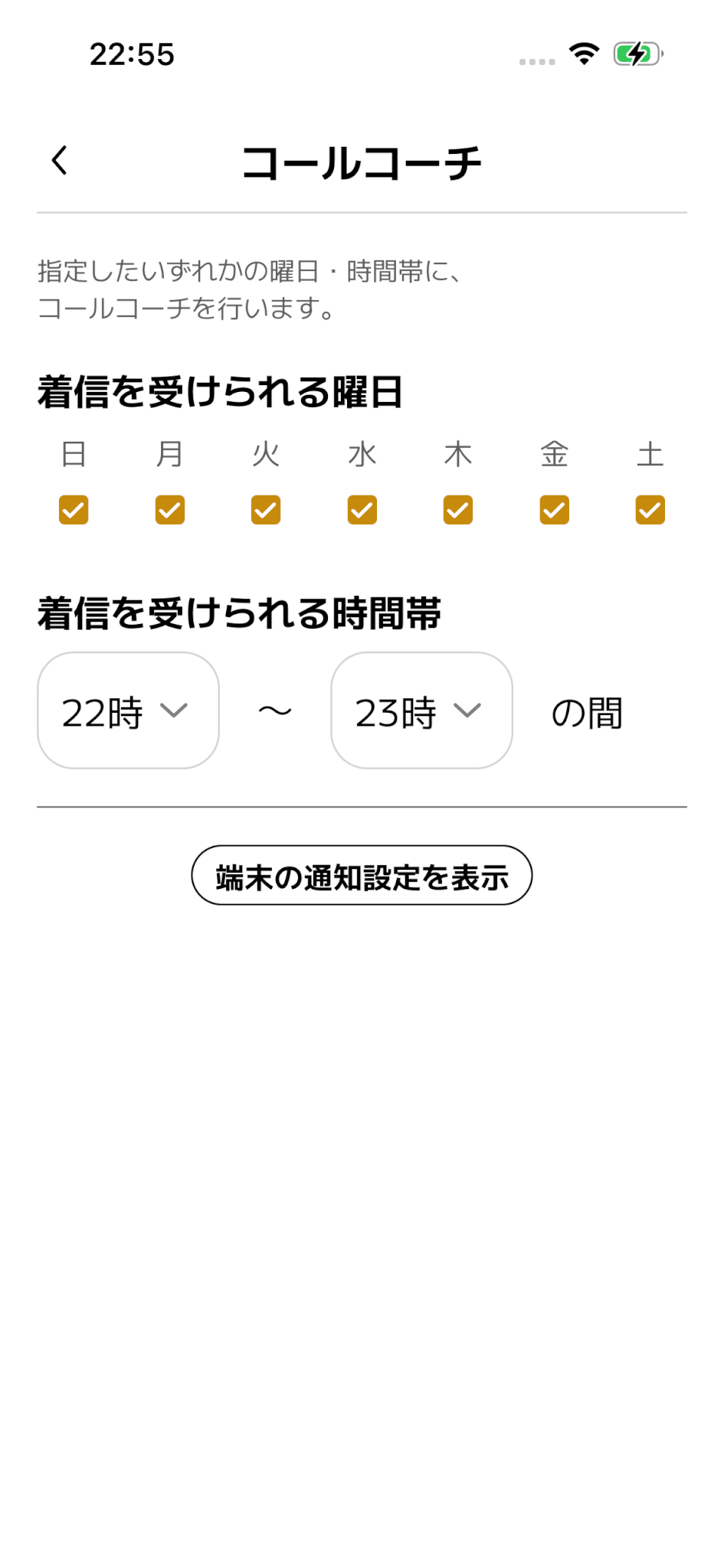Toggle the 水 (Wednesday) checkbox

362,510
